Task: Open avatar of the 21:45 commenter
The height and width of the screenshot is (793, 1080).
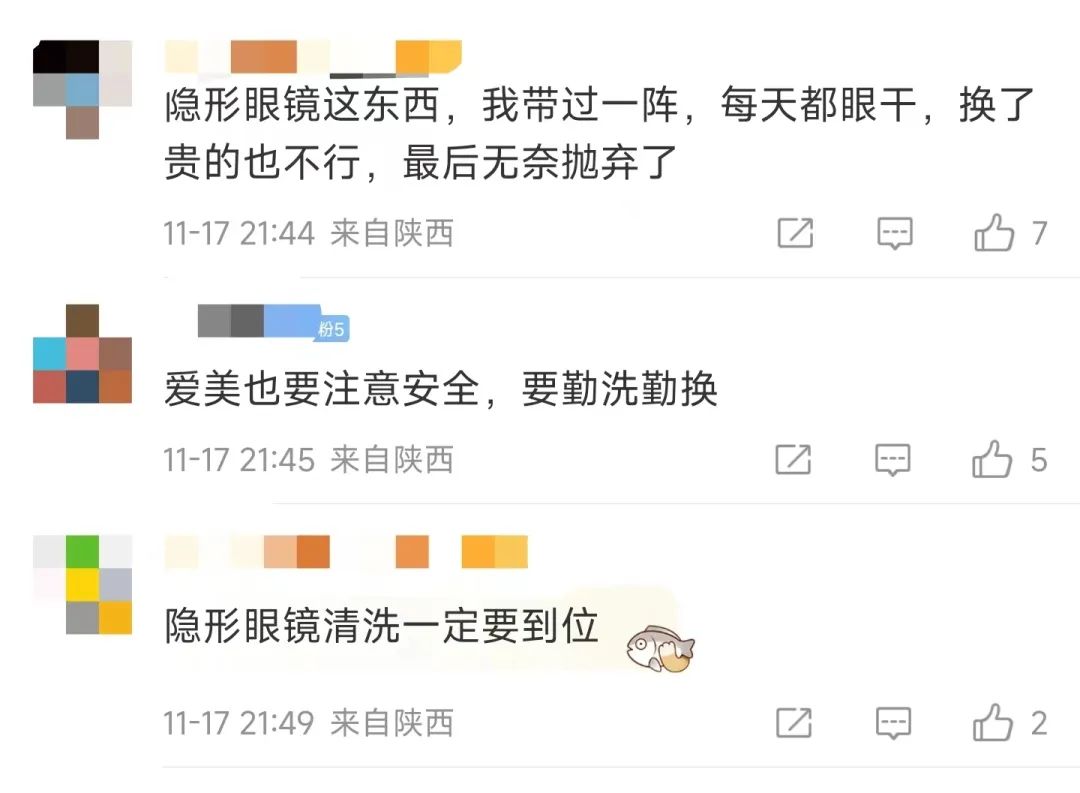Action: [x=82, y=353]
